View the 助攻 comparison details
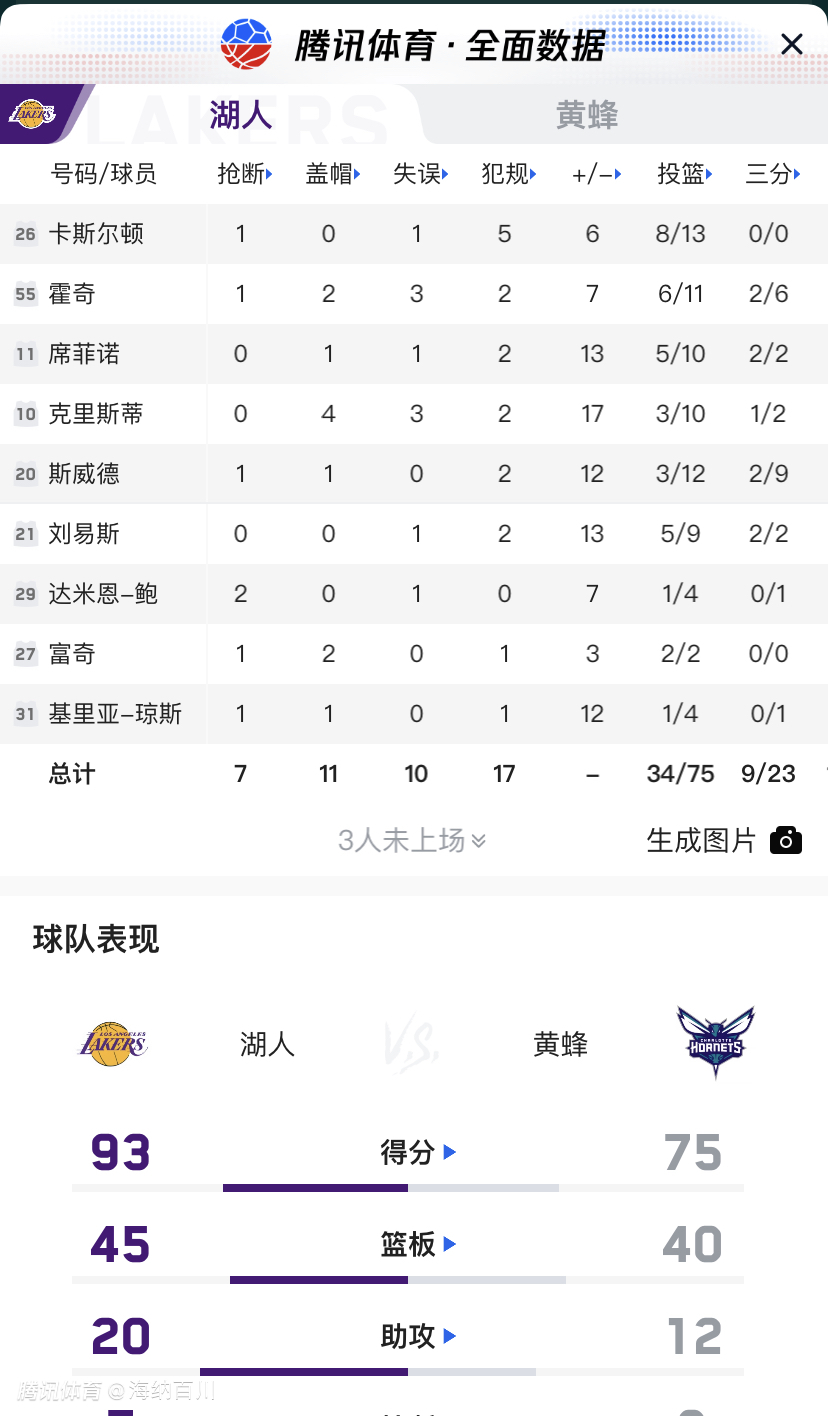Viewport: 828px width, 1416px height. coord(418,1337)
